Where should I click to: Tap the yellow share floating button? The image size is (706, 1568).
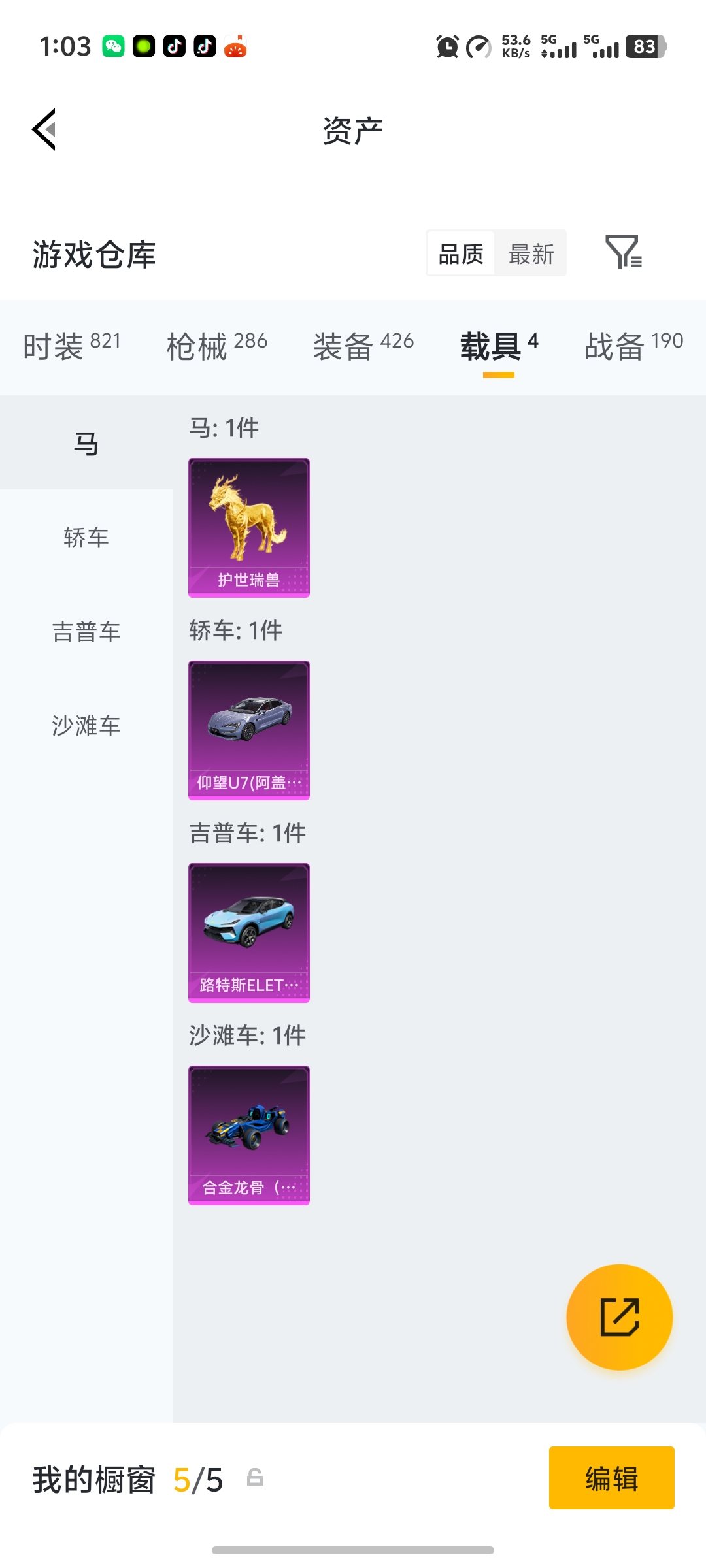pos(619,1317)
